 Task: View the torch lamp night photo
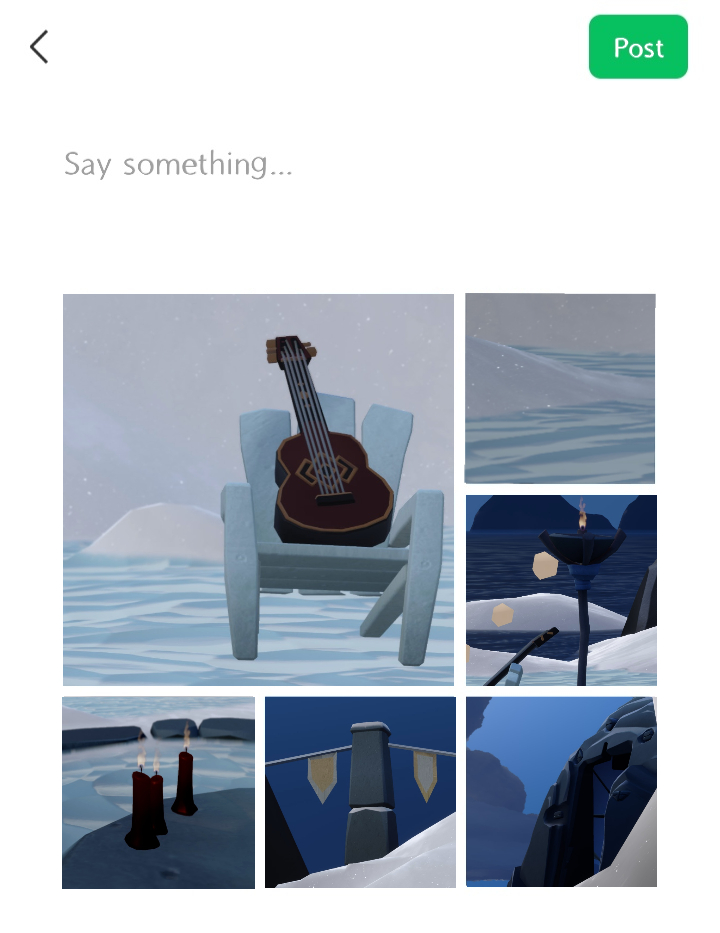(561, 590)
